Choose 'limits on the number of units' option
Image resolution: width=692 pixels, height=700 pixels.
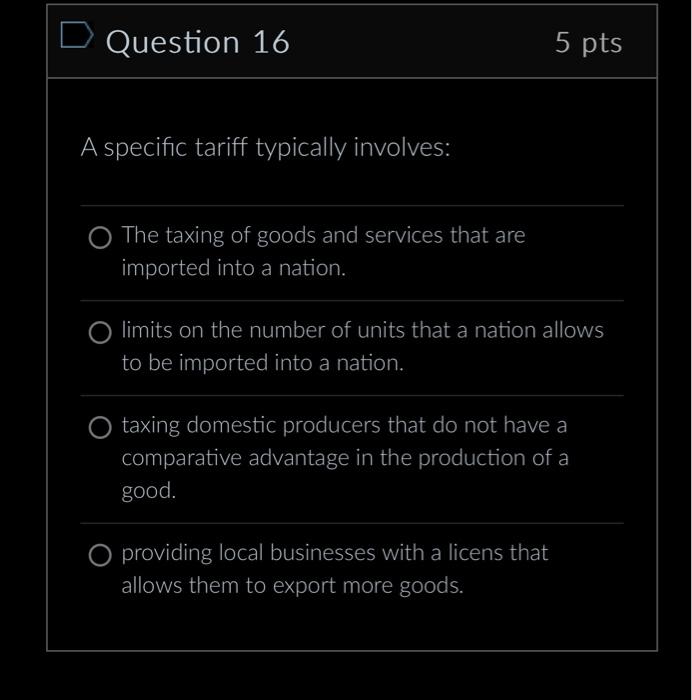(x=99, y=332)
